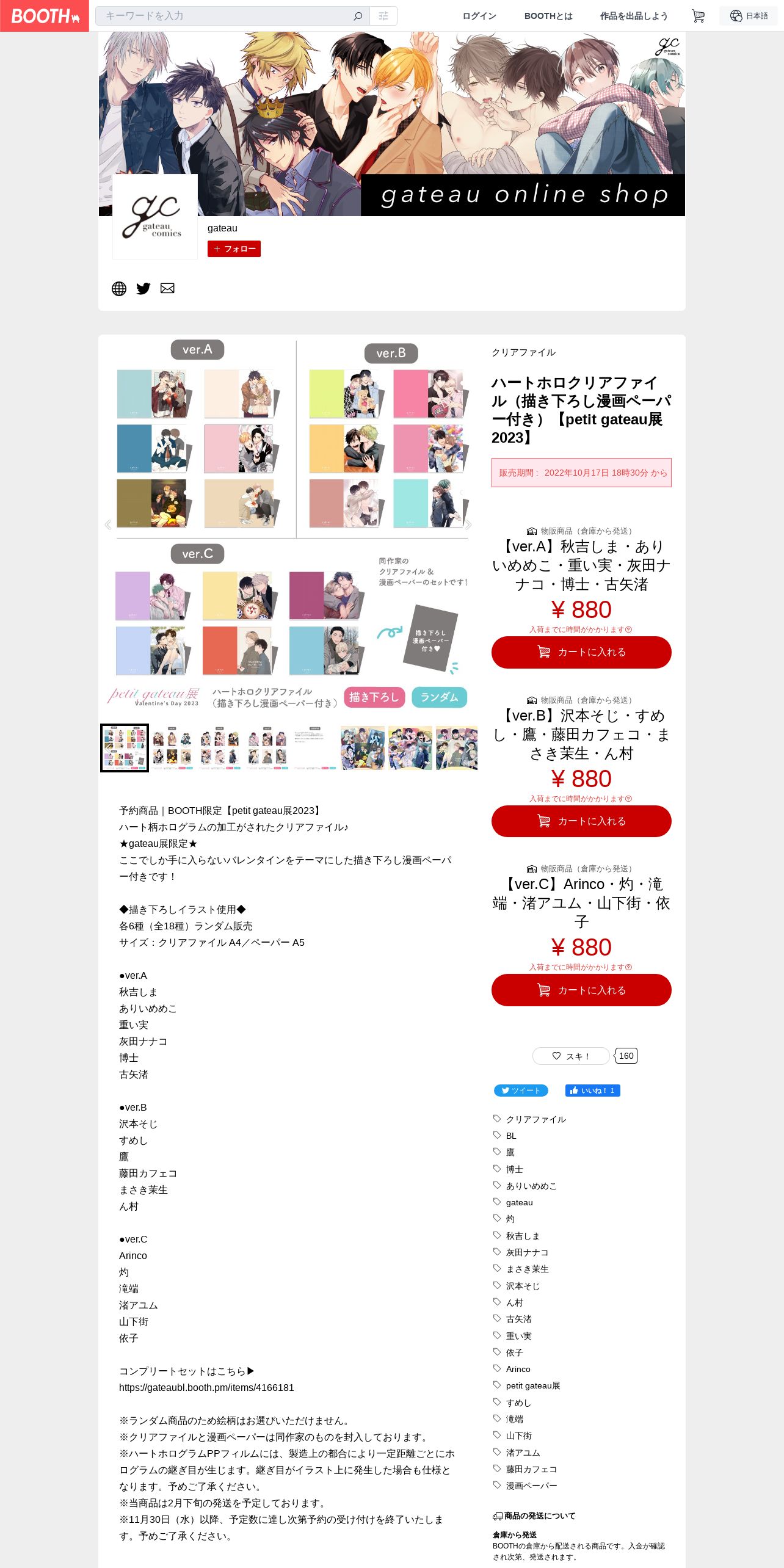This screenshot has height=1568, width=784.
Task: Open gateau's Twitter profile icon
Action: pyautogui.click(x=143, y=288)
